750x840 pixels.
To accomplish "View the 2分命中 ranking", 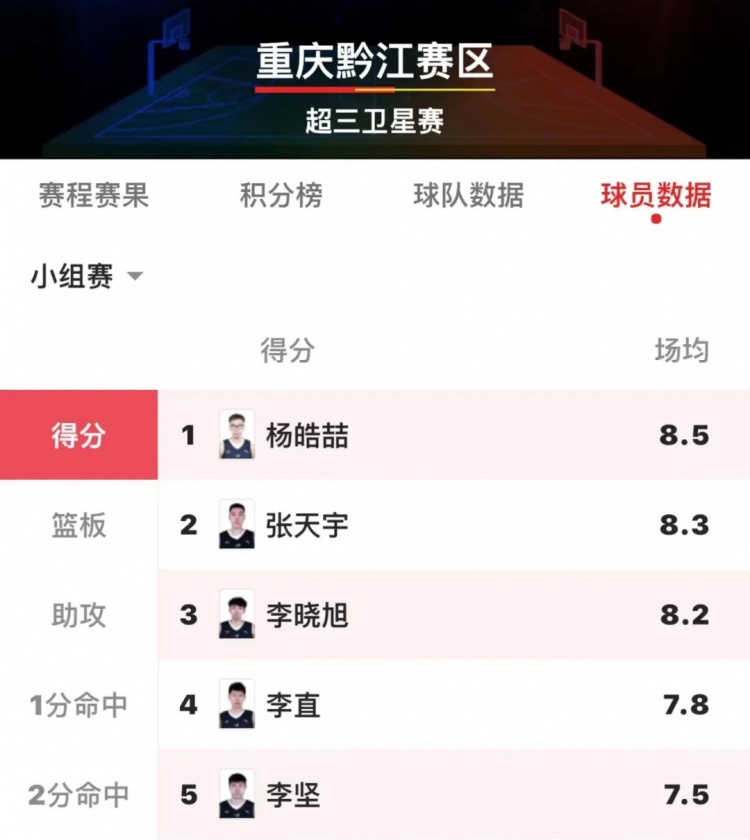I will tap(79, 795).
